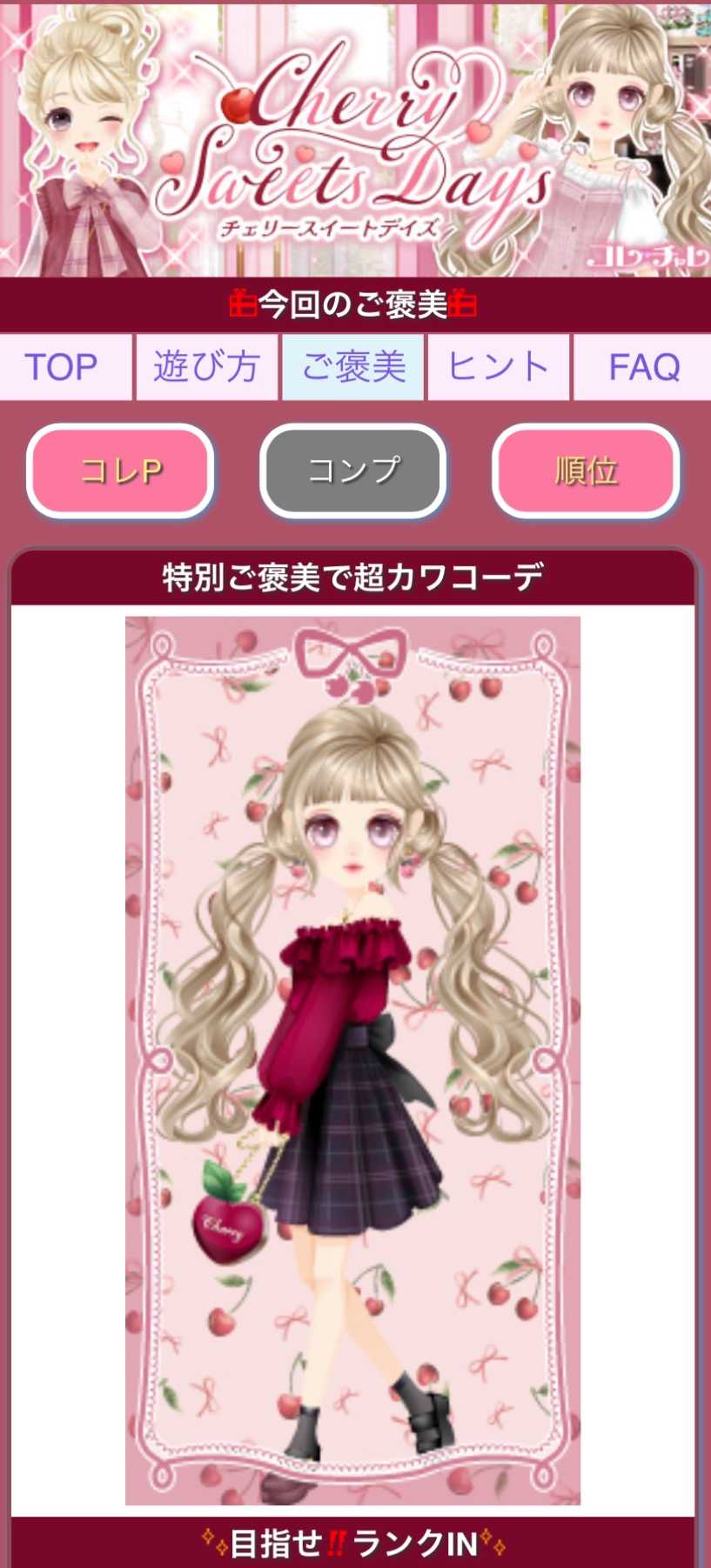Viewport: 711px width, 1568px height.
Task: View 順位 ranking rewards
Action: [x=586, y=471]
